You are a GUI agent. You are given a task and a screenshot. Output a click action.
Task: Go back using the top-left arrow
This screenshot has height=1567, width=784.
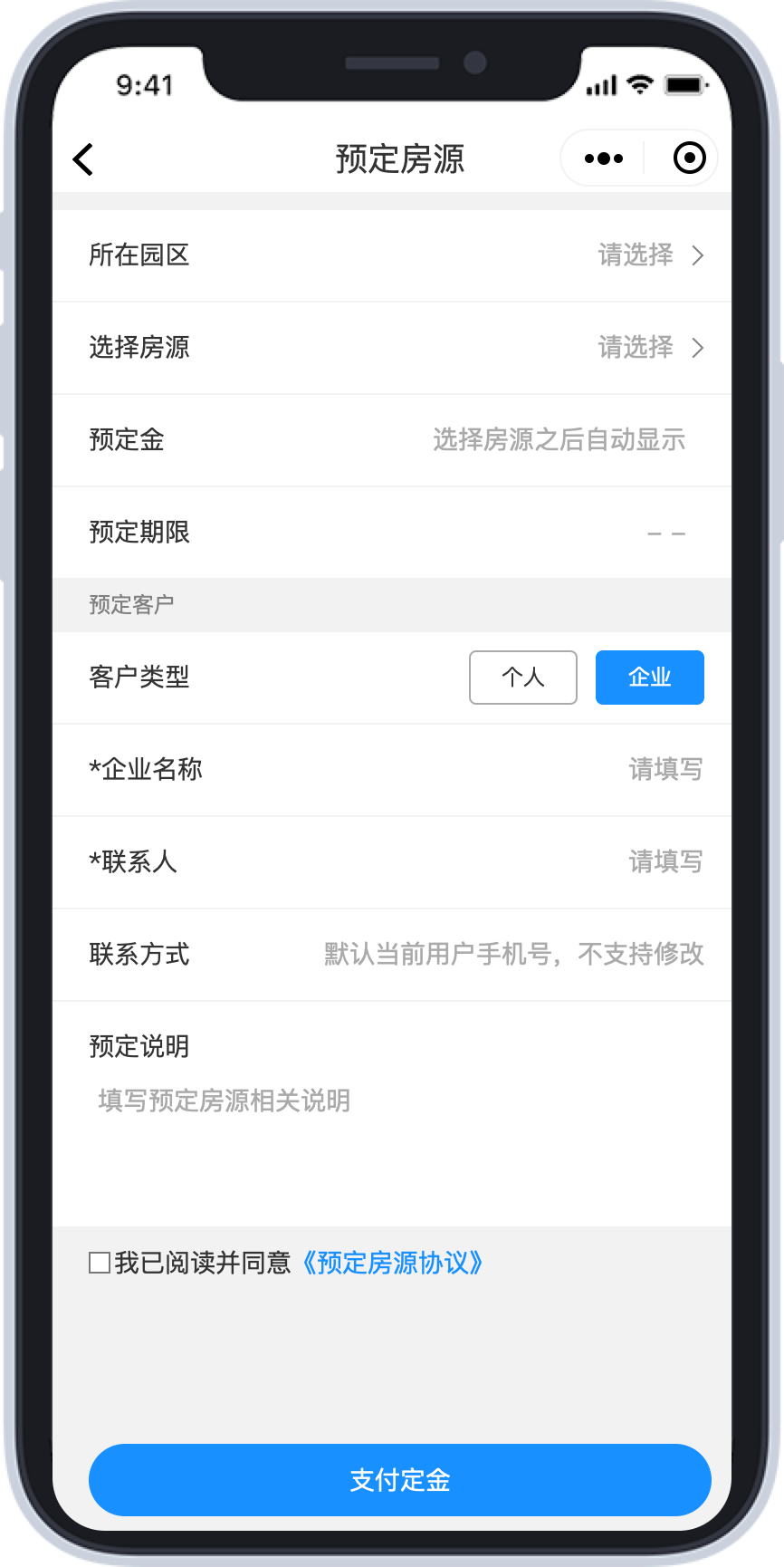pyautogui.click(x=83, y=159)
